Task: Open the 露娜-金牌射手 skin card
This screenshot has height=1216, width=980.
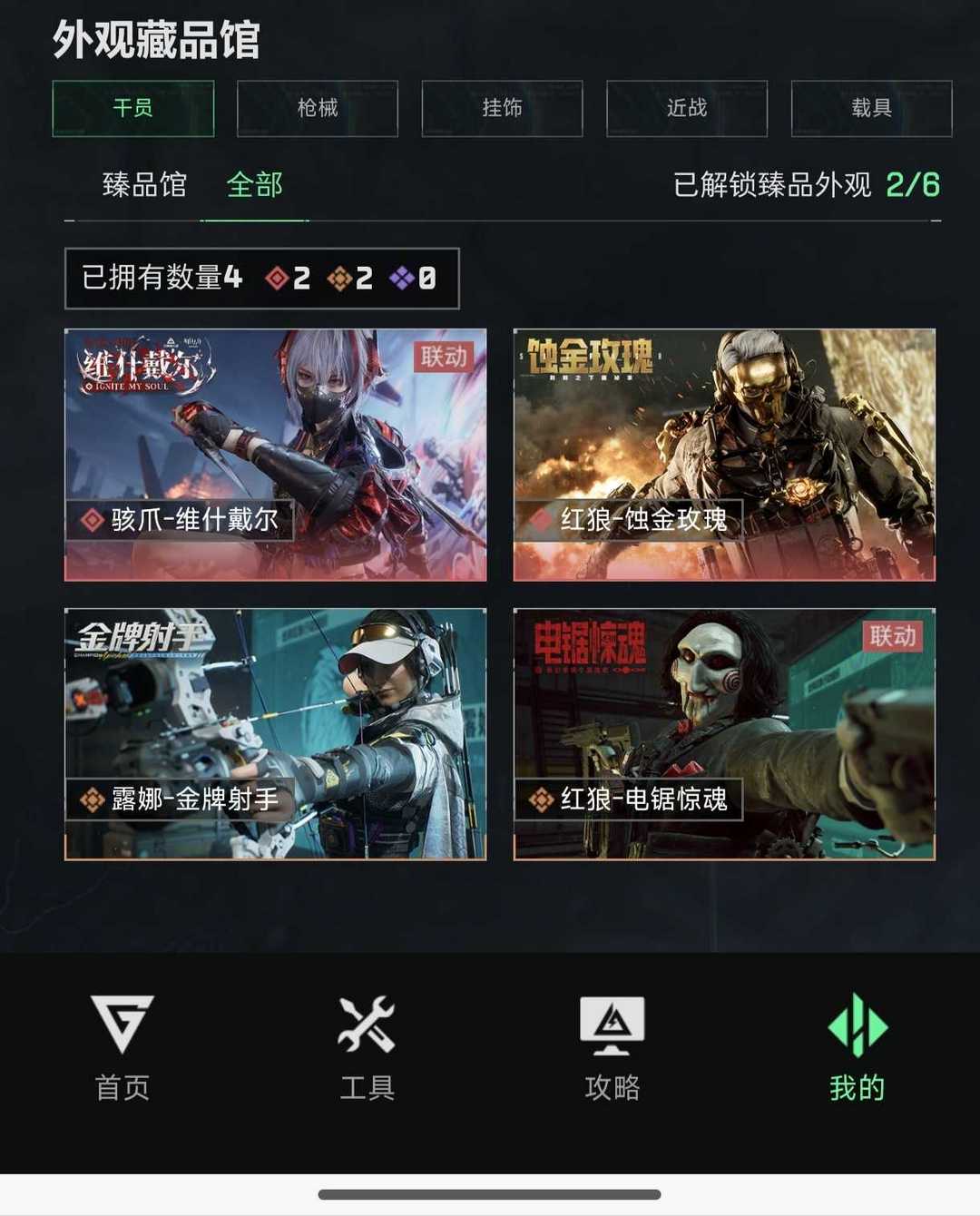Action: [x=276, y=733]
